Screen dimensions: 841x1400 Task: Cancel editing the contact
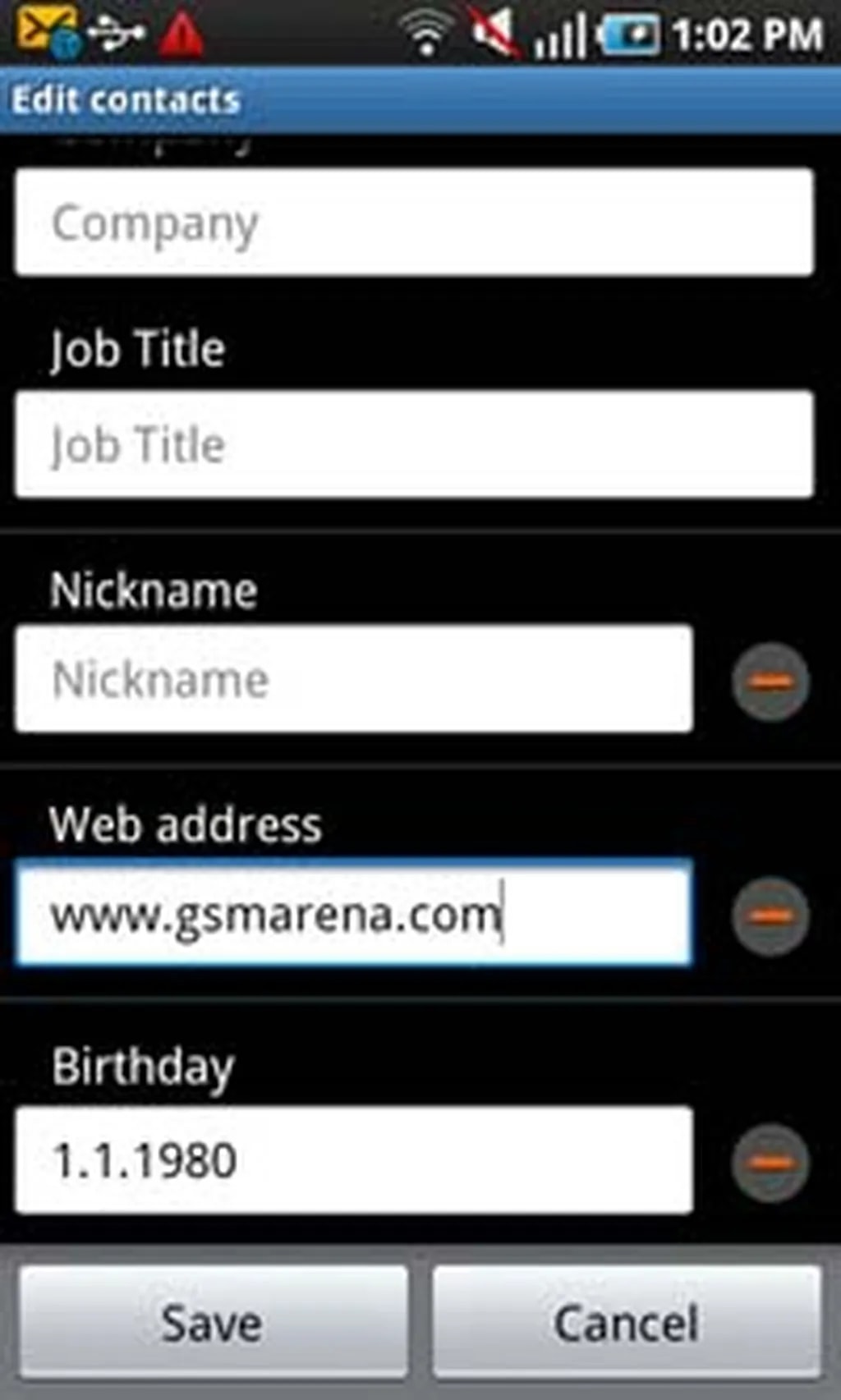coord(627,1322)
